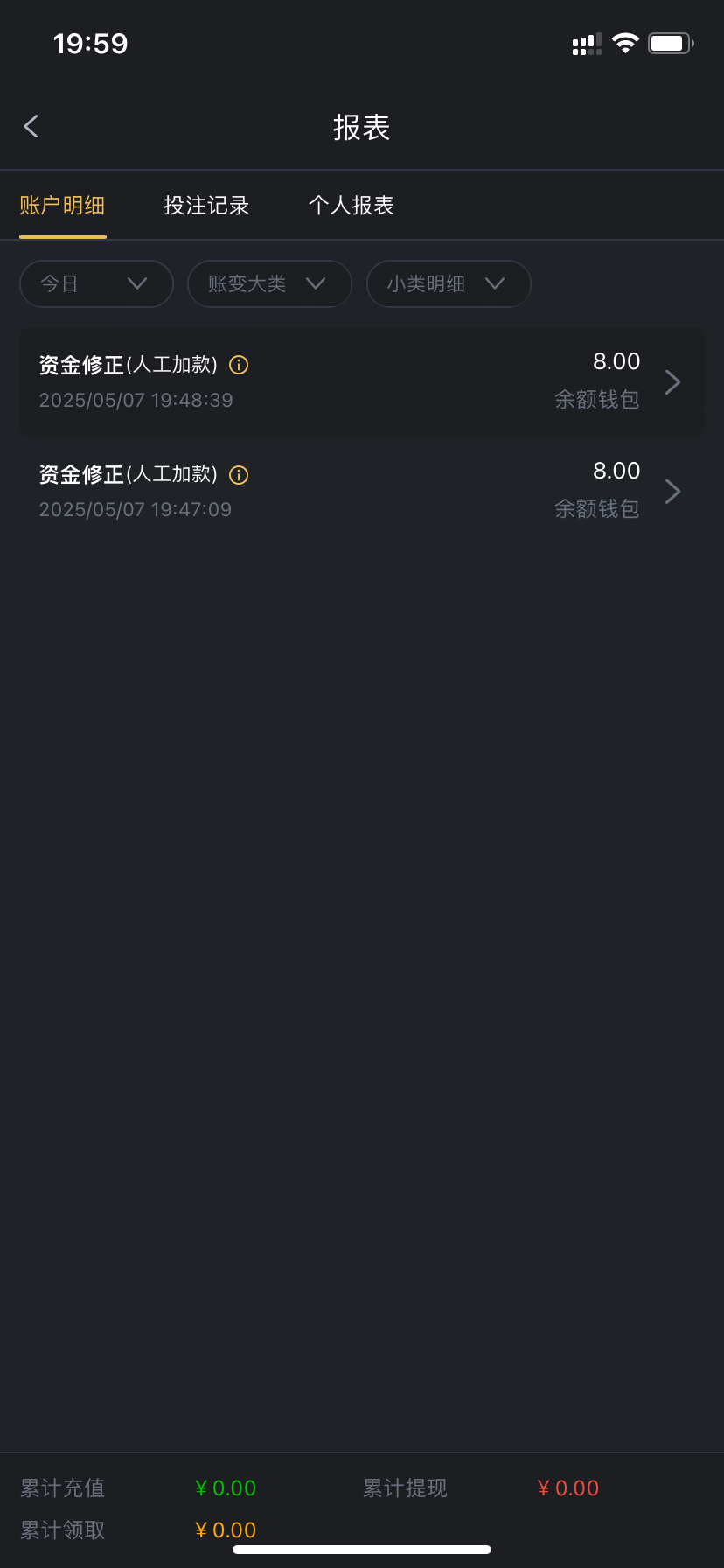724x1568 pixels.
Task: Switch to the 投注记录 tab
Action: click(206, 206)
